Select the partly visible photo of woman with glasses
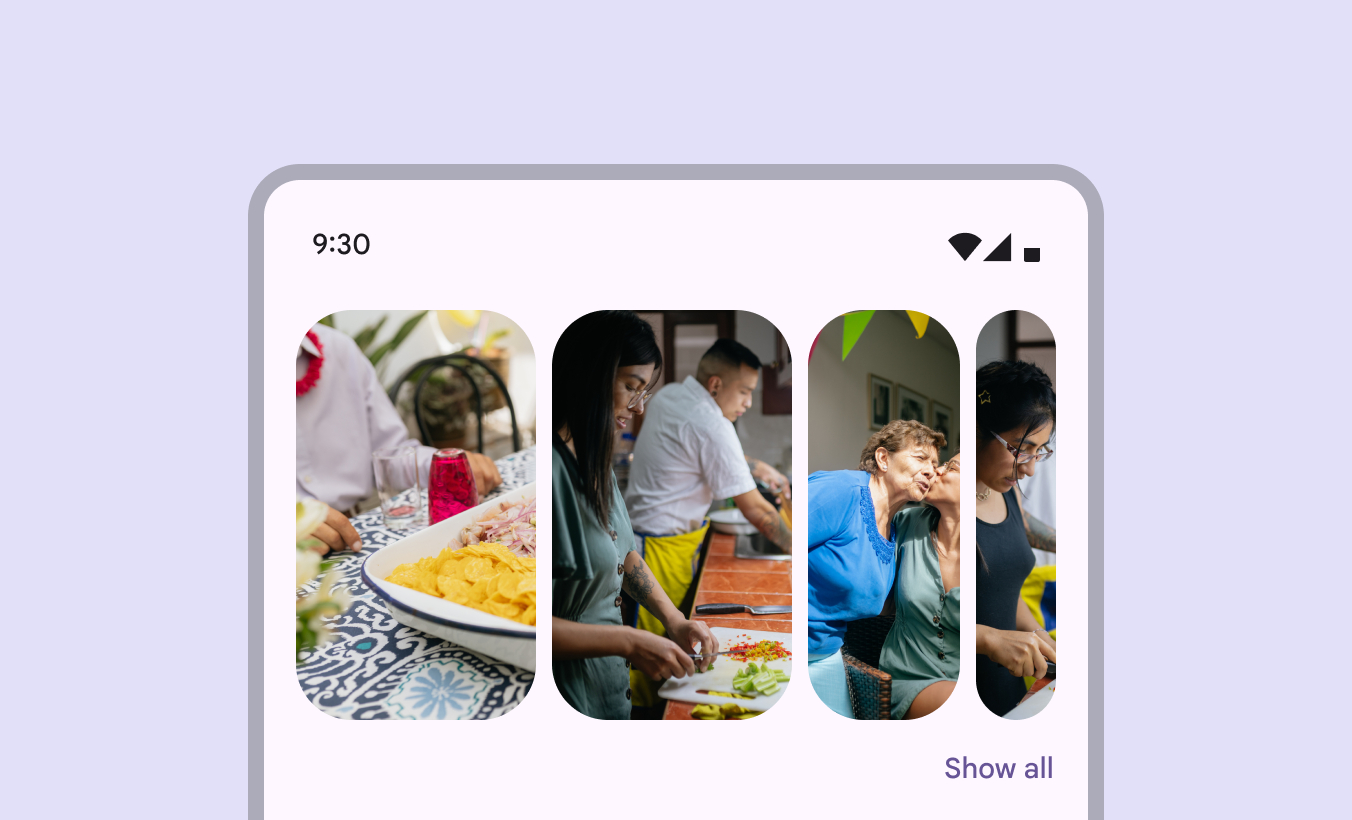Viewport: 1352px width, 820px height. [x=1016, y=515]
